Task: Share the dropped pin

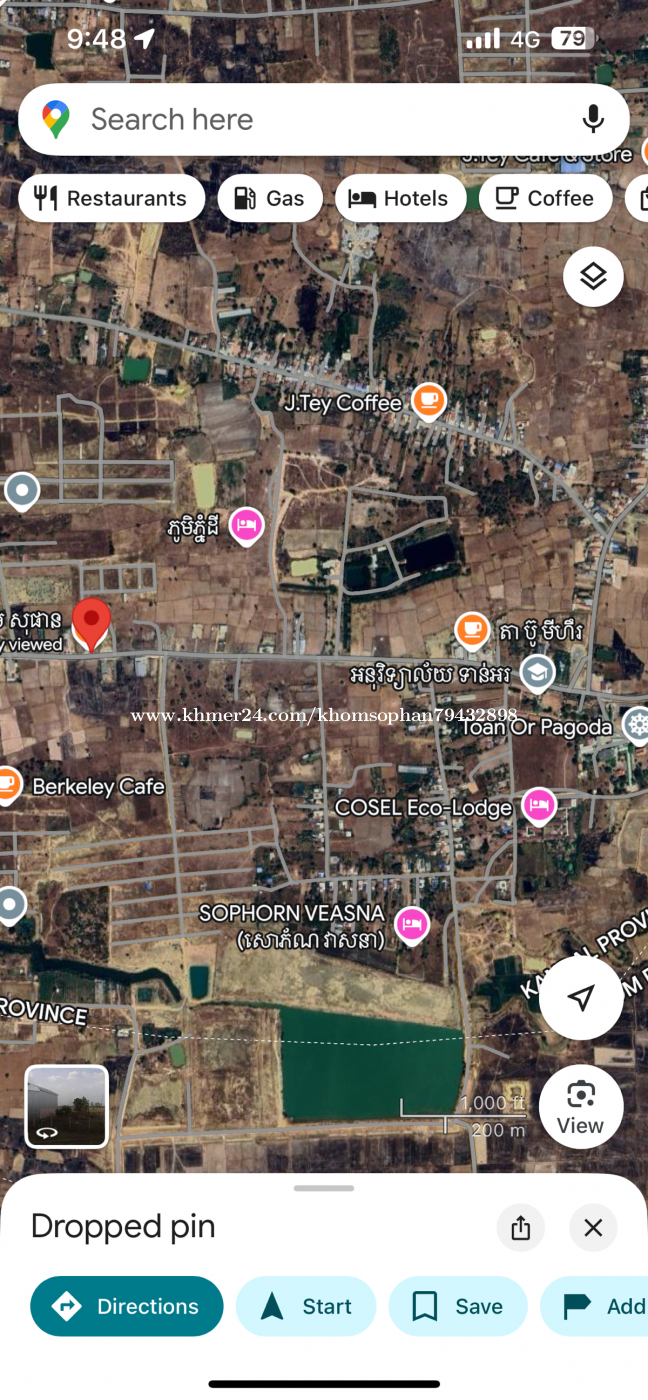Action: pos(521,1228)
